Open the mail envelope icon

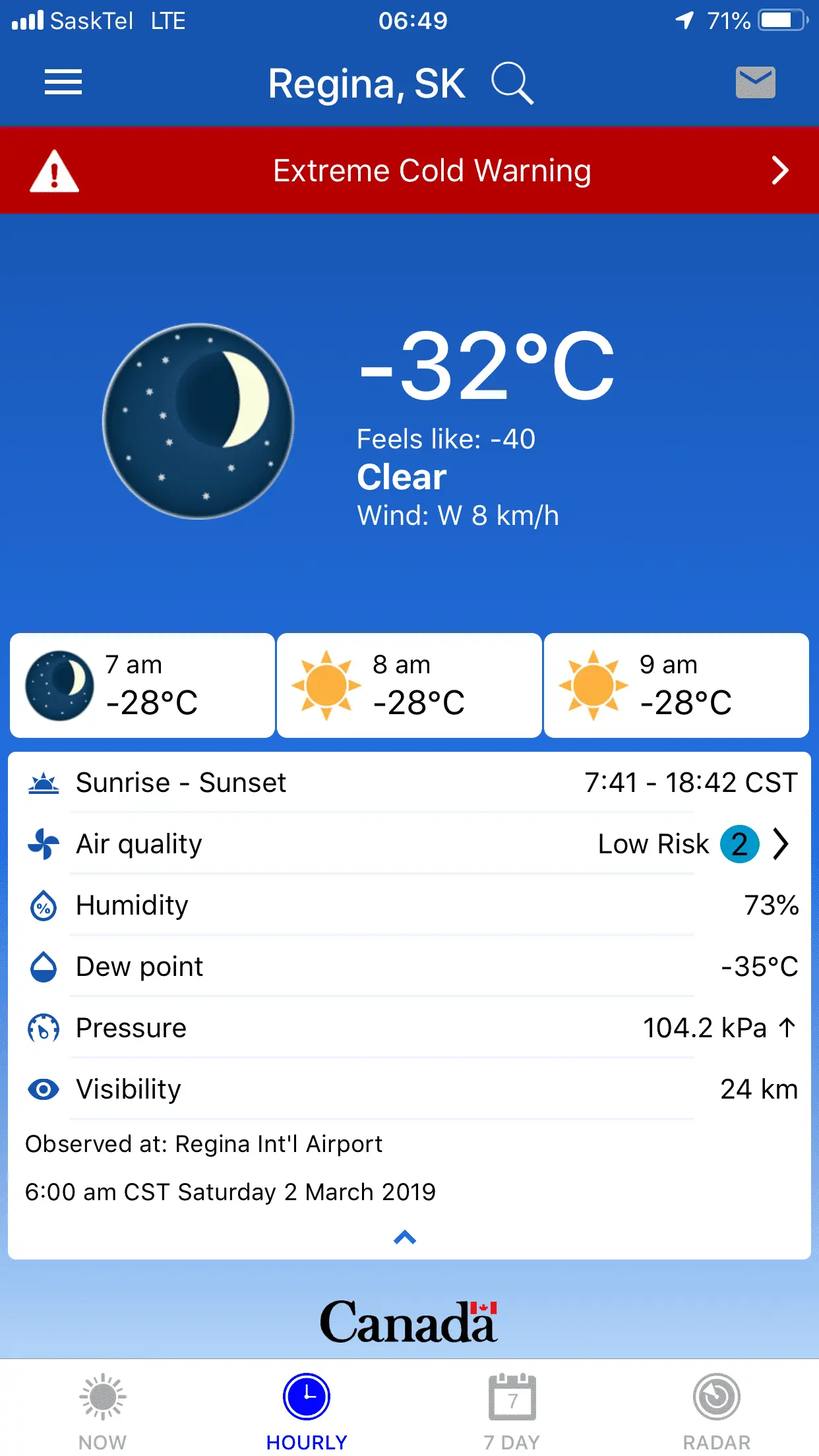(x=755, y=82)
